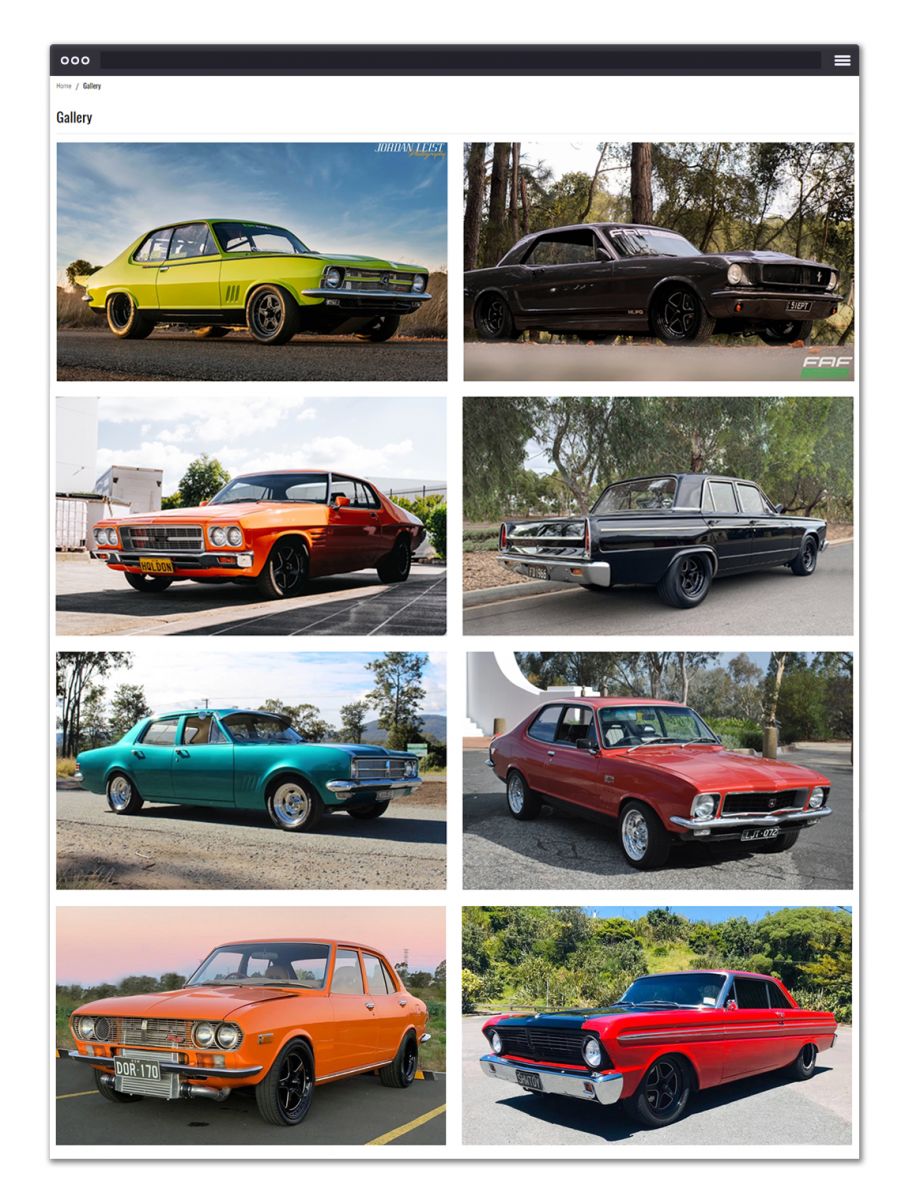View the orange HOLDON coupe image
The image size is (909, 1200).
pyautogui.click(x=251, y=516)
